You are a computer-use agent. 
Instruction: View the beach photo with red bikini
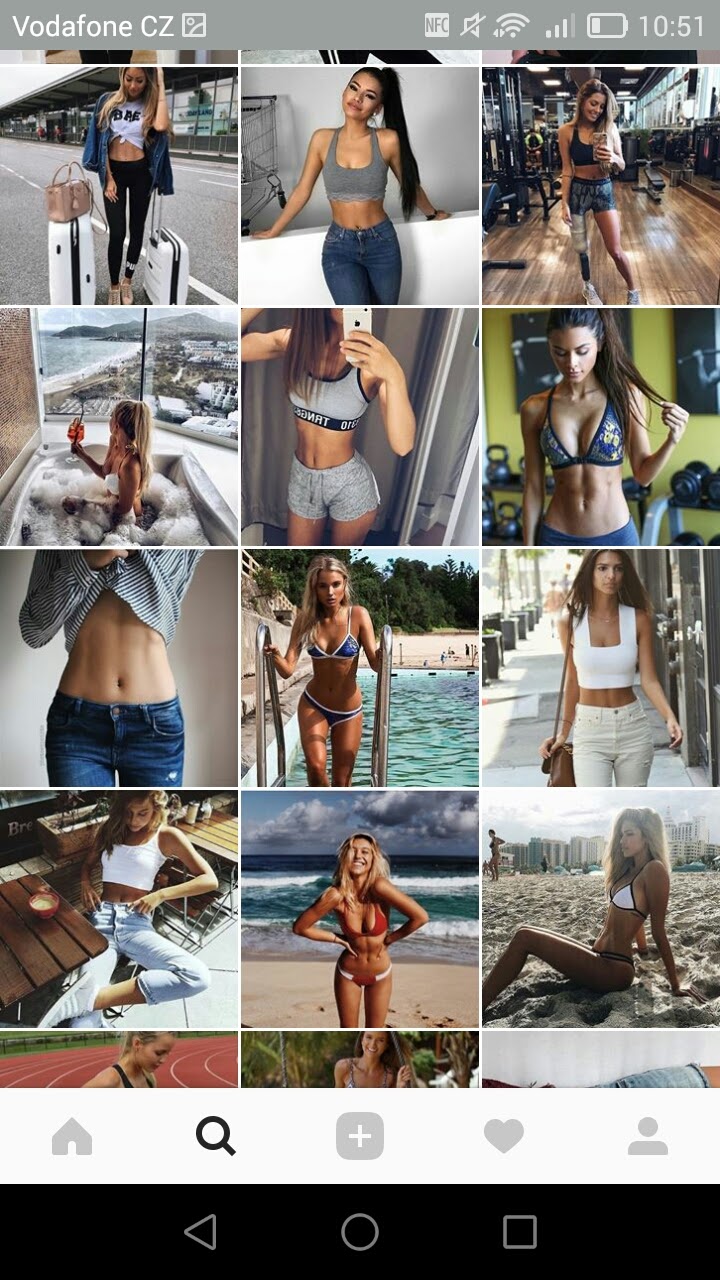360,909
